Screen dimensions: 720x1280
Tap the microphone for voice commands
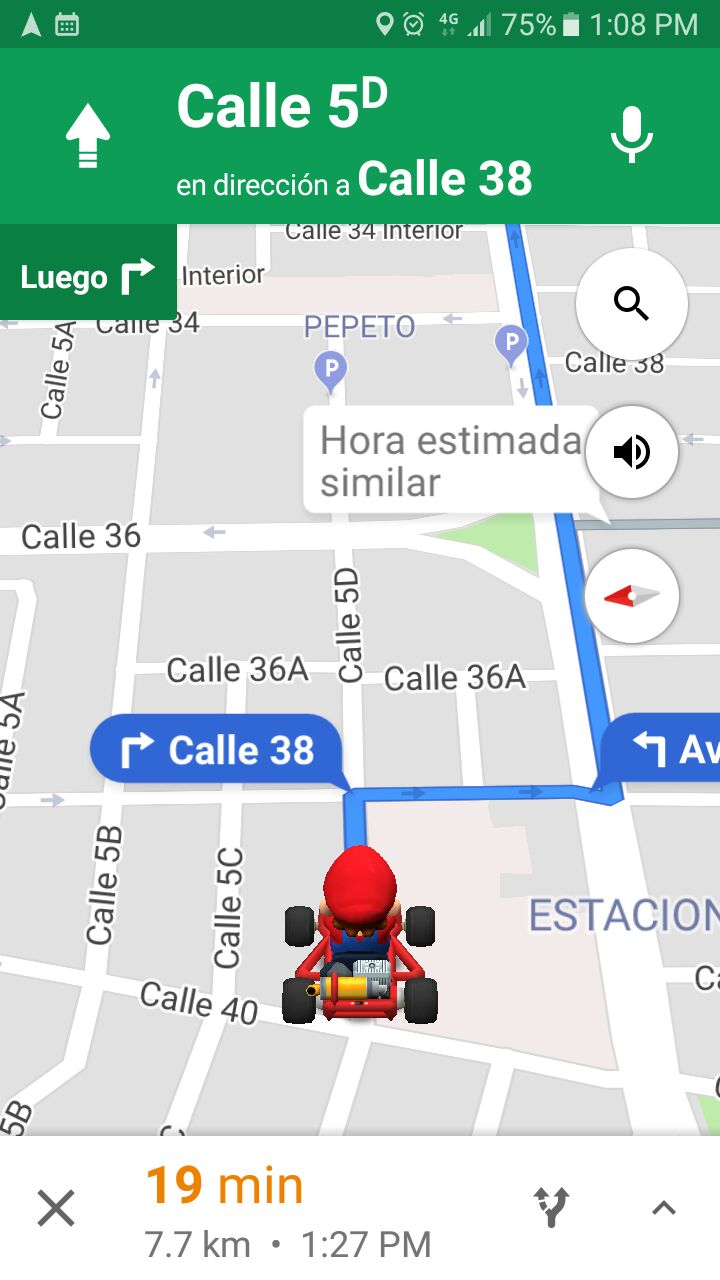[x=631, y=135]
